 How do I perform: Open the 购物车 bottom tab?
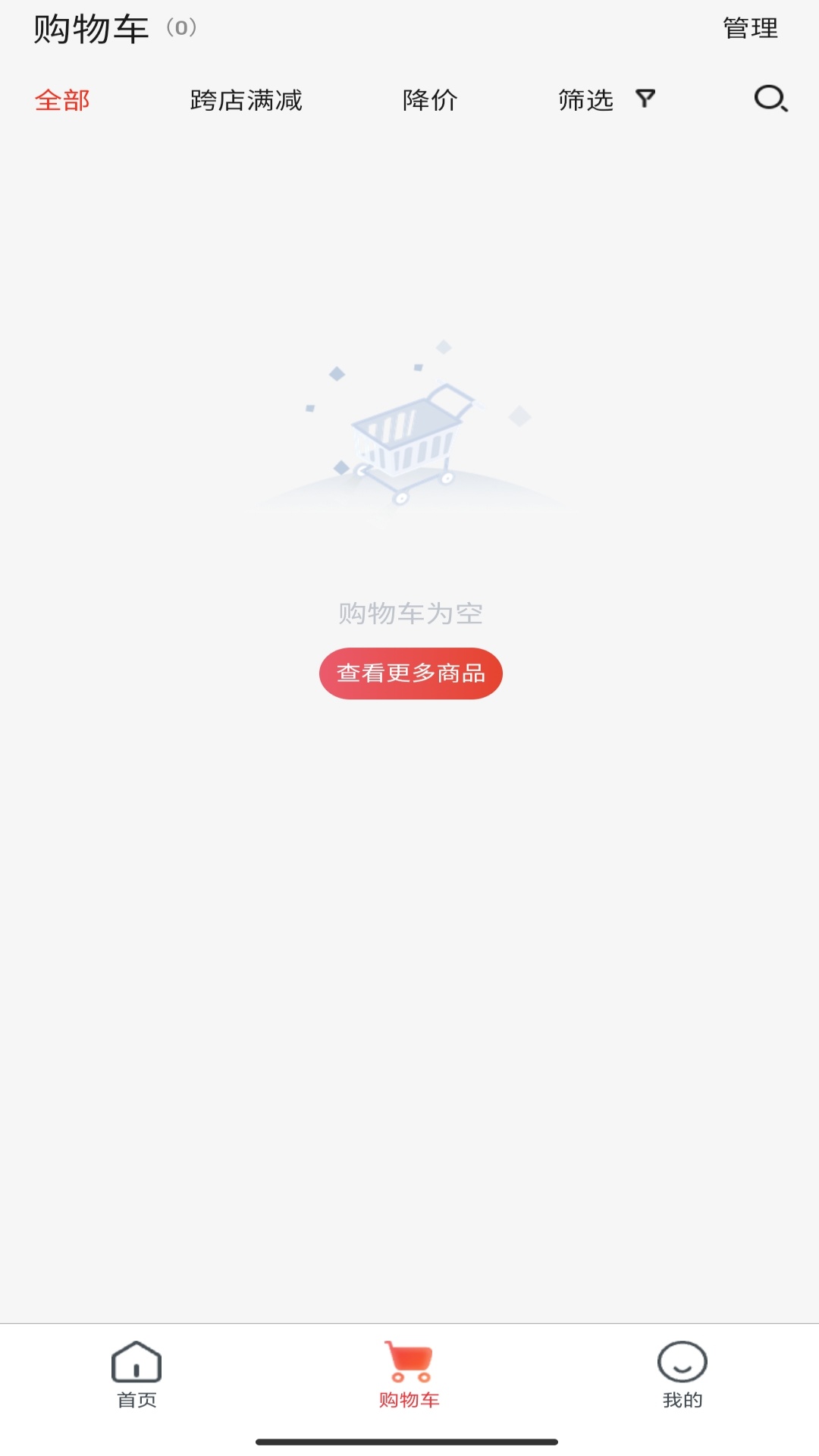(x=409, y=1374)
